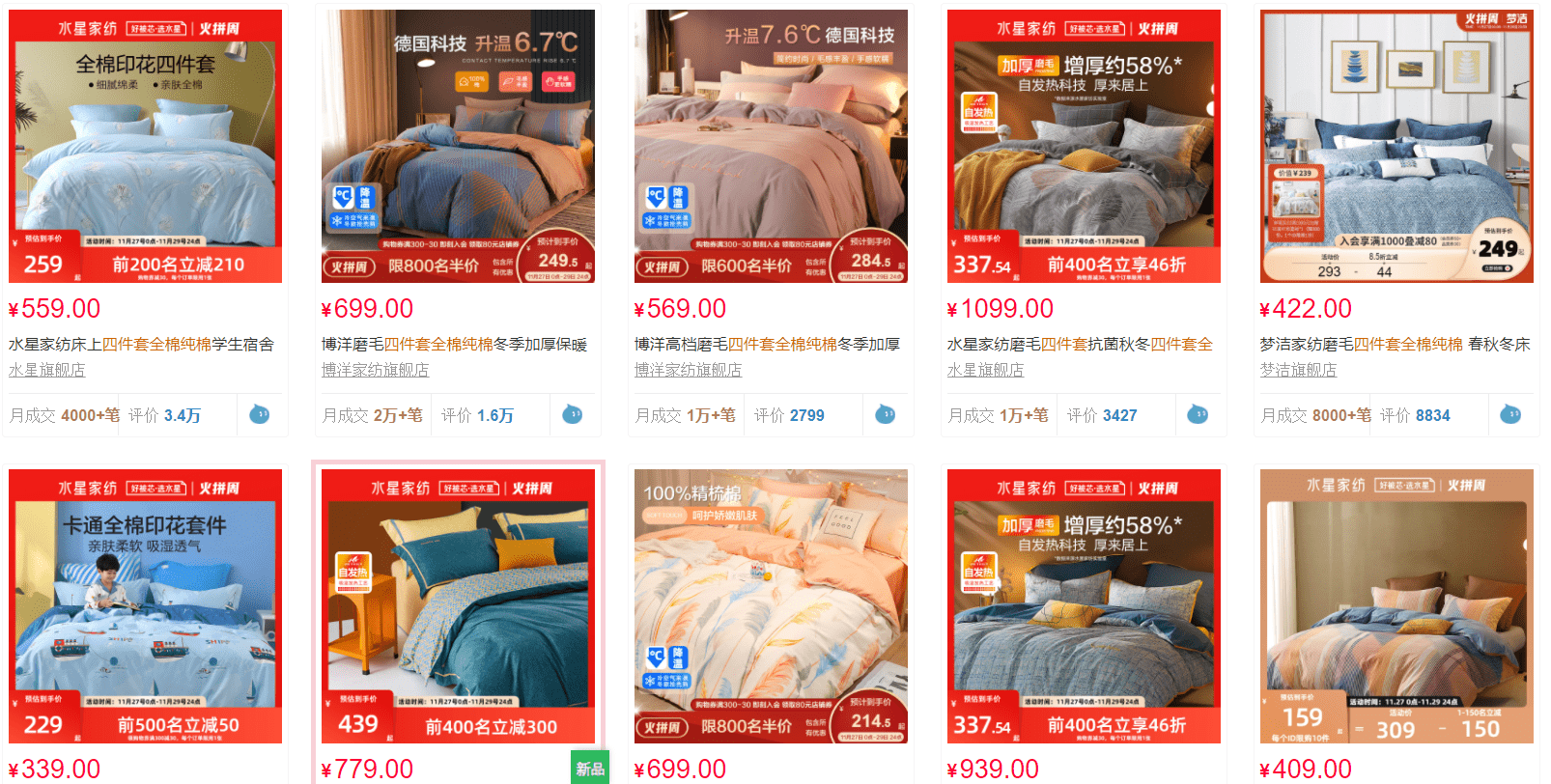
Task: Open the ¥339 卡通全棉印花套件 product image
Action: 145,605
